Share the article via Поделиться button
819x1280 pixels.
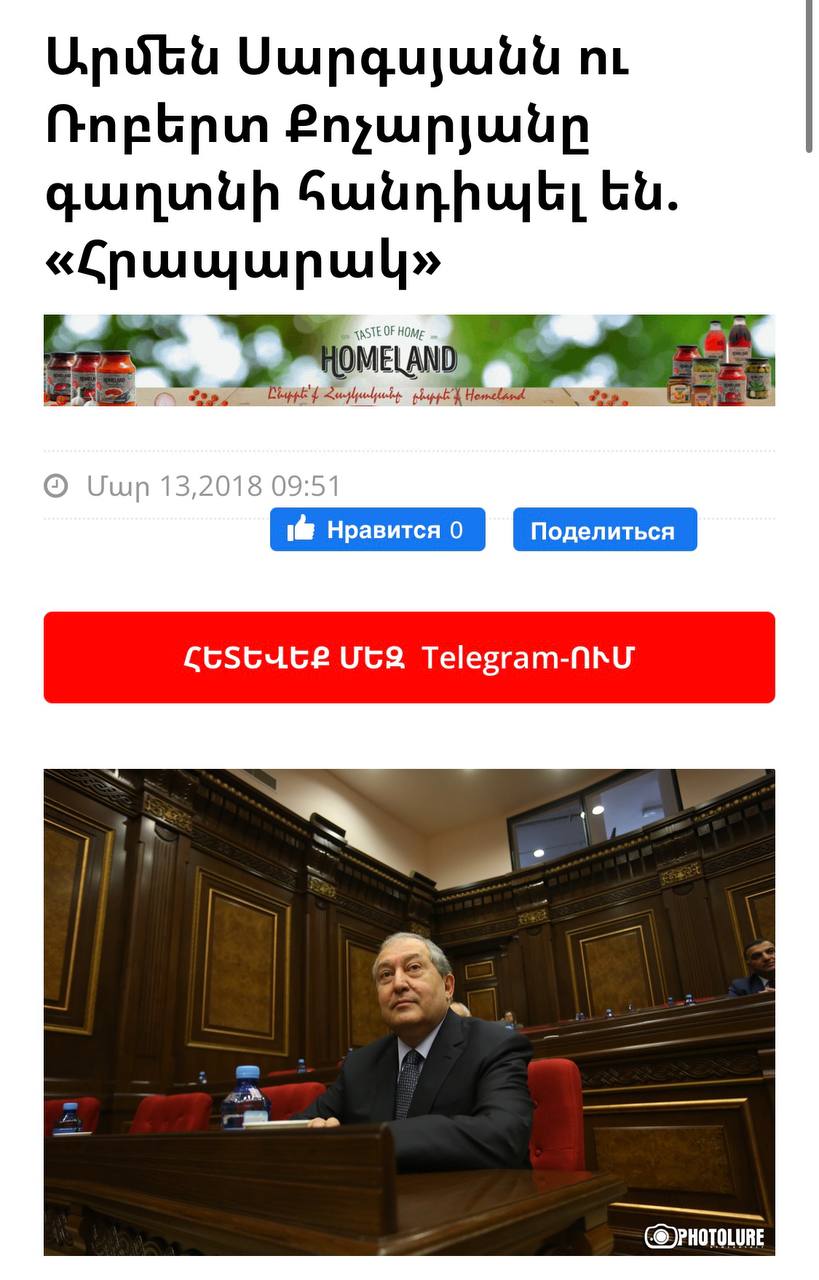tap(604, 531)
